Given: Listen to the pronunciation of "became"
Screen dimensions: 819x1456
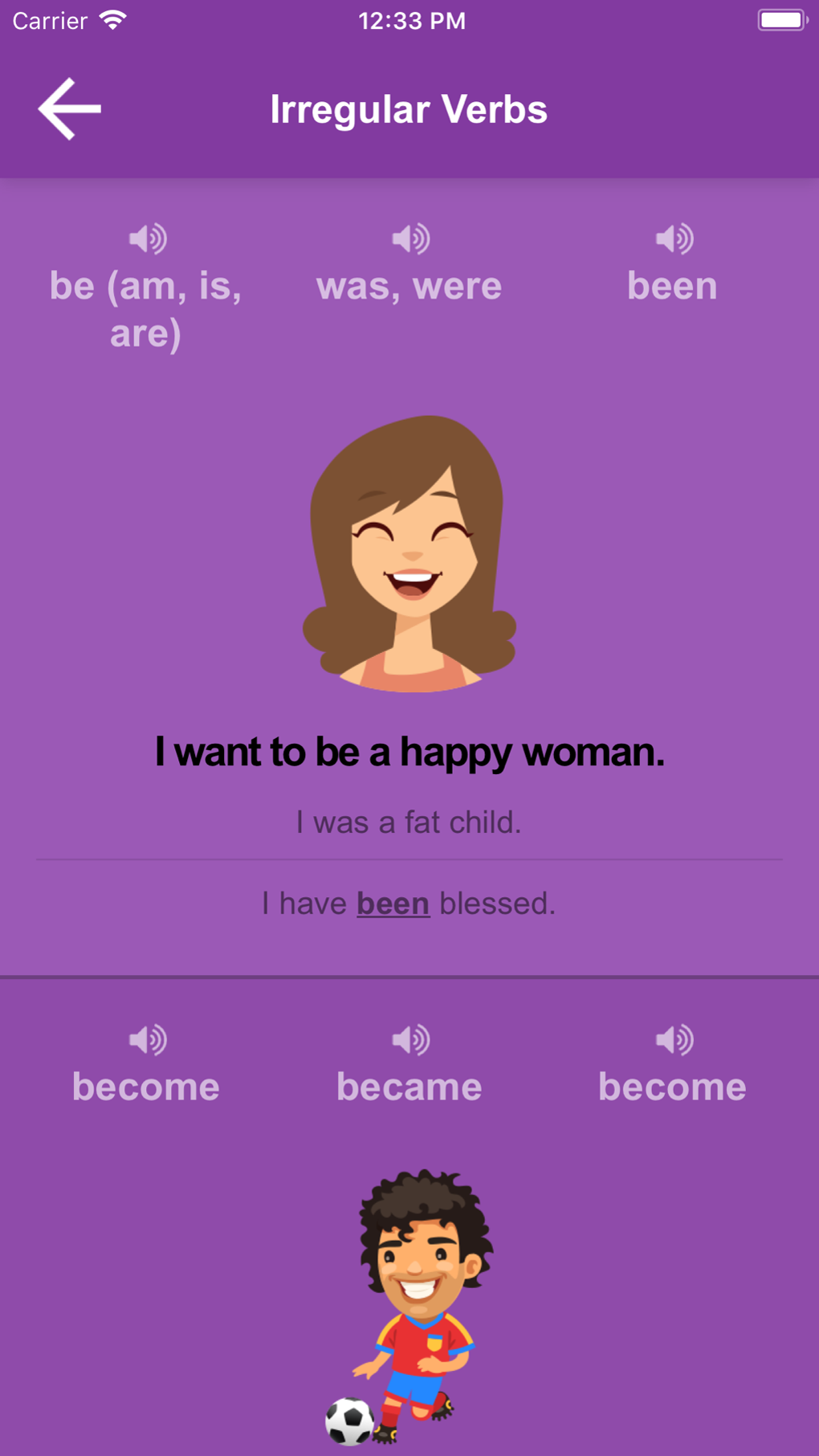Looking at the screenshot, I should click(x=410, y=1040).
